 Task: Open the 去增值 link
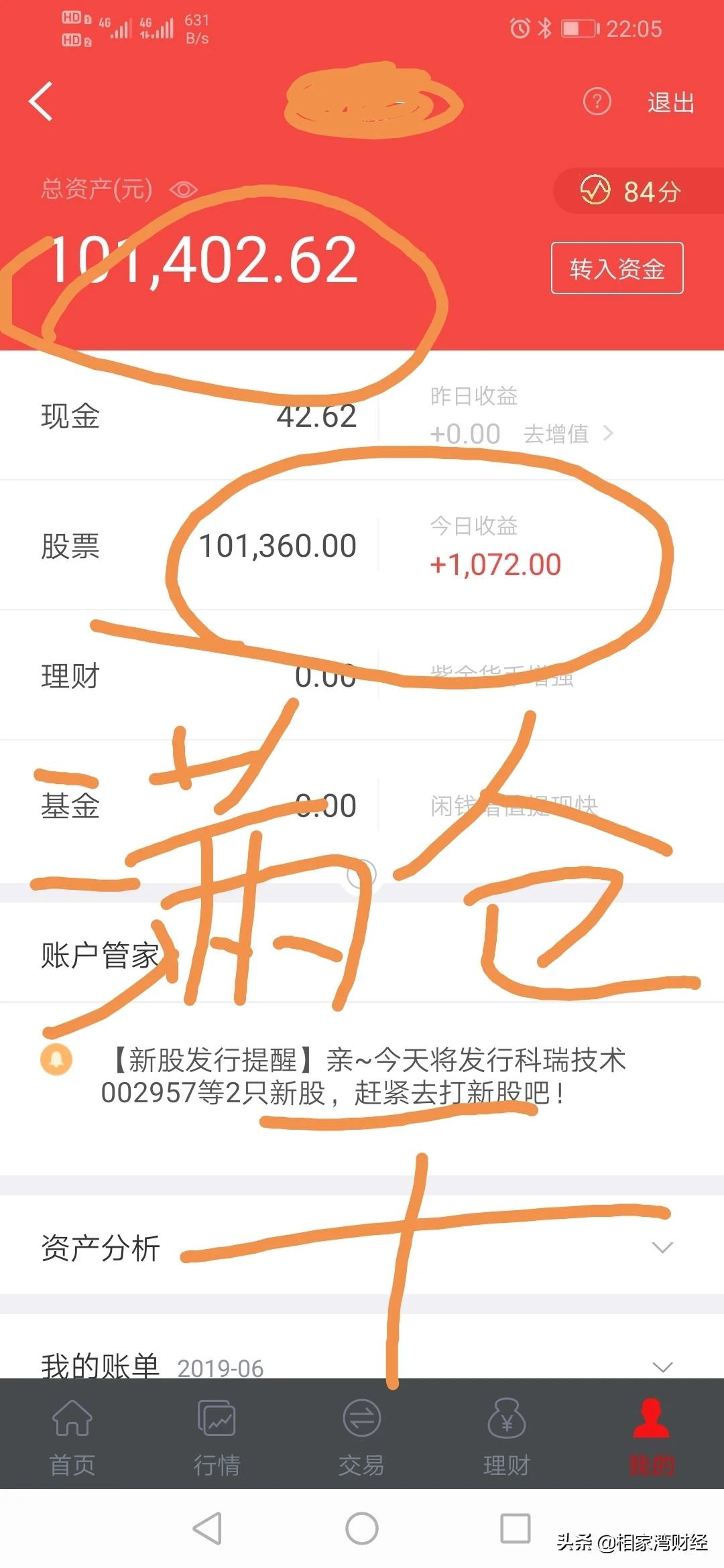pos(568,434)
